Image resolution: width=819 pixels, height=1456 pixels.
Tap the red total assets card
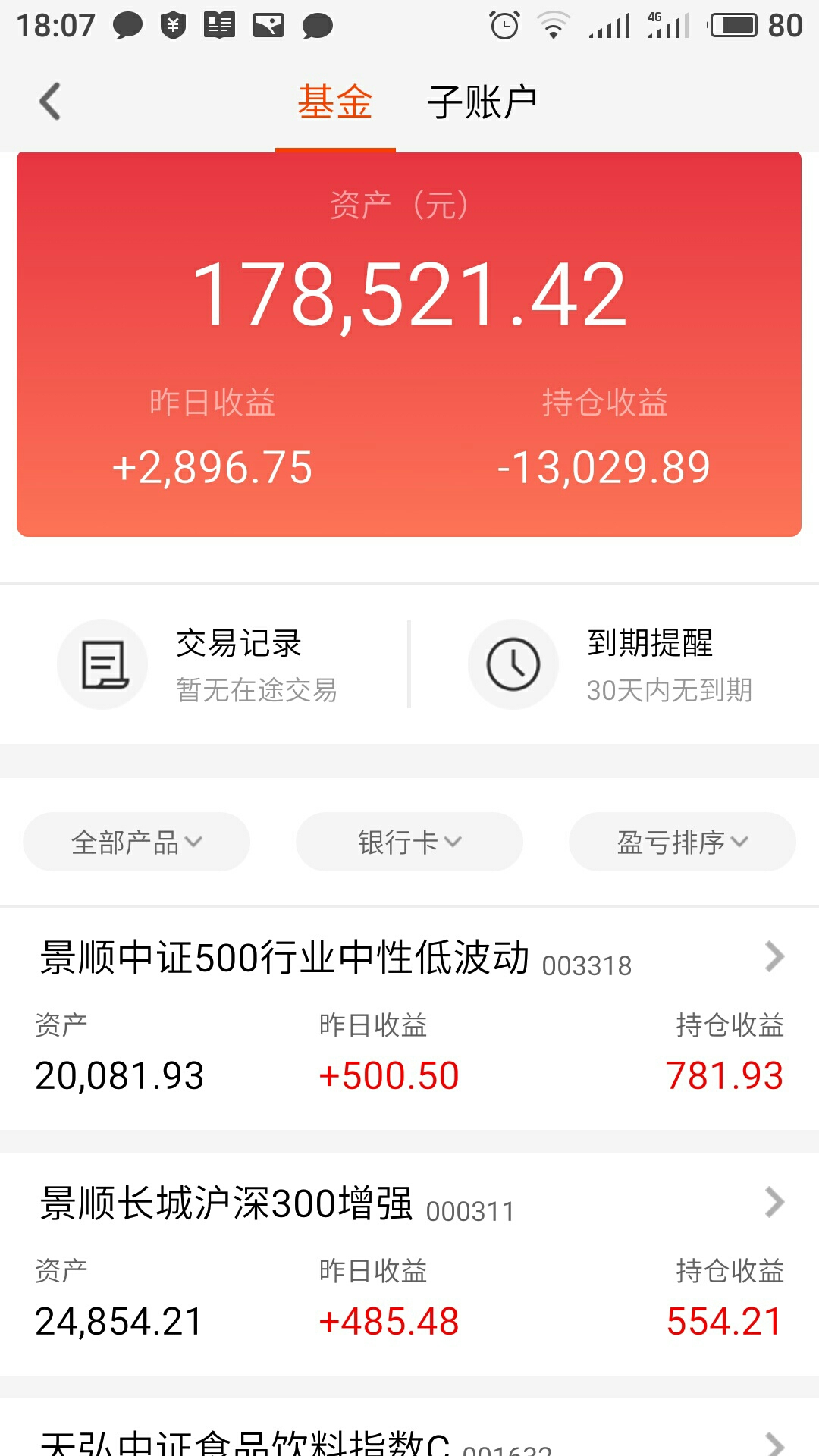(409, 344)
